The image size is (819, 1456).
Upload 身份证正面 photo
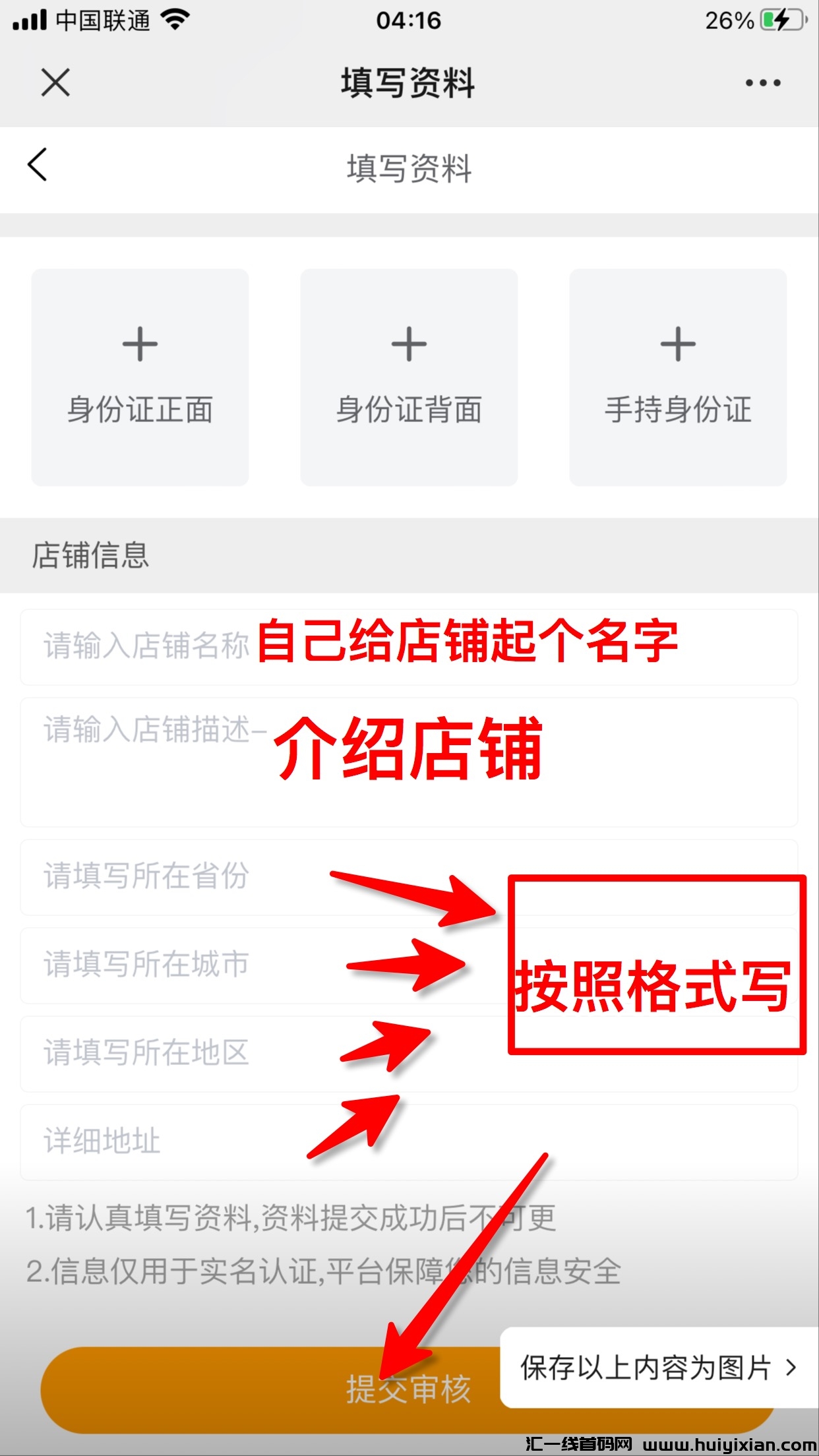(140, 377)
